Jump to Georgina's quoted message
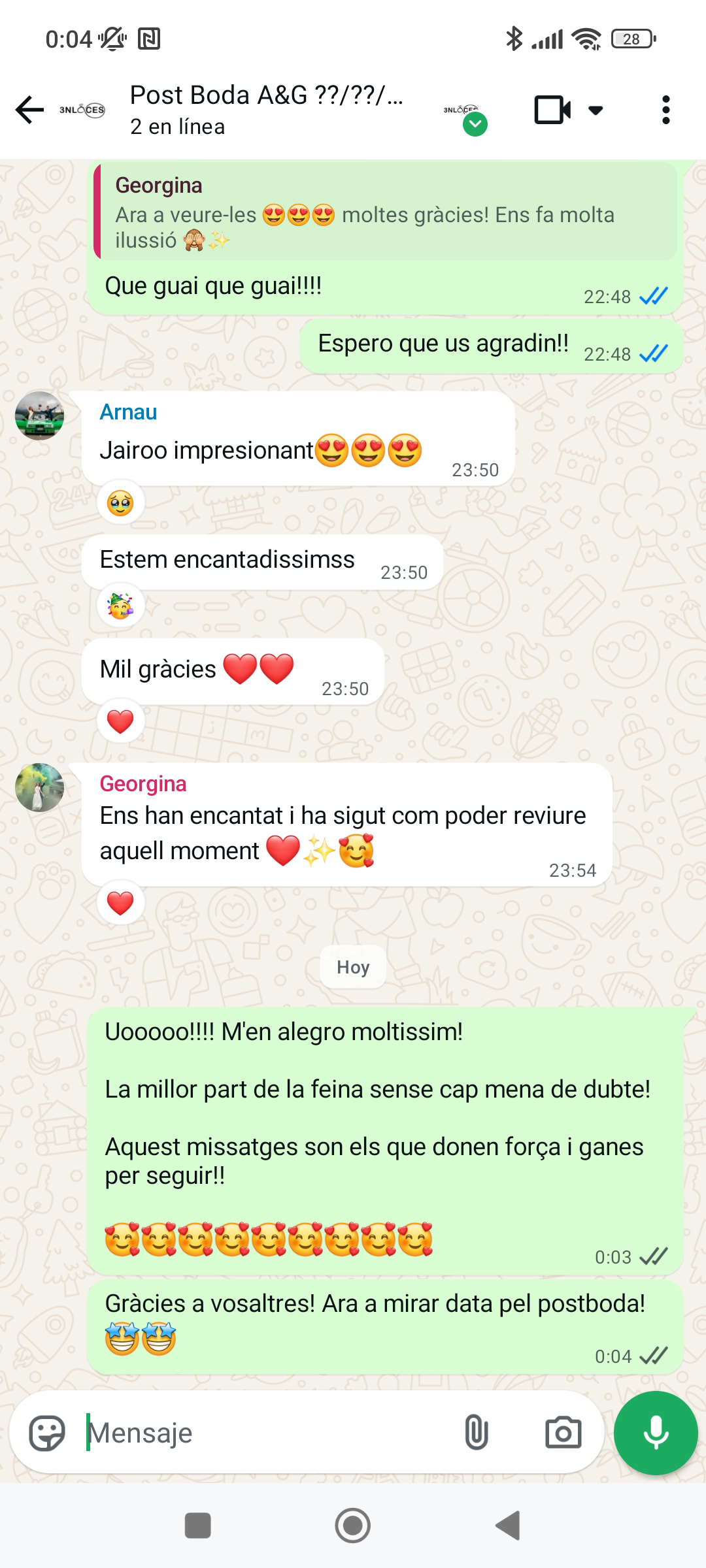 pos(386,212)
